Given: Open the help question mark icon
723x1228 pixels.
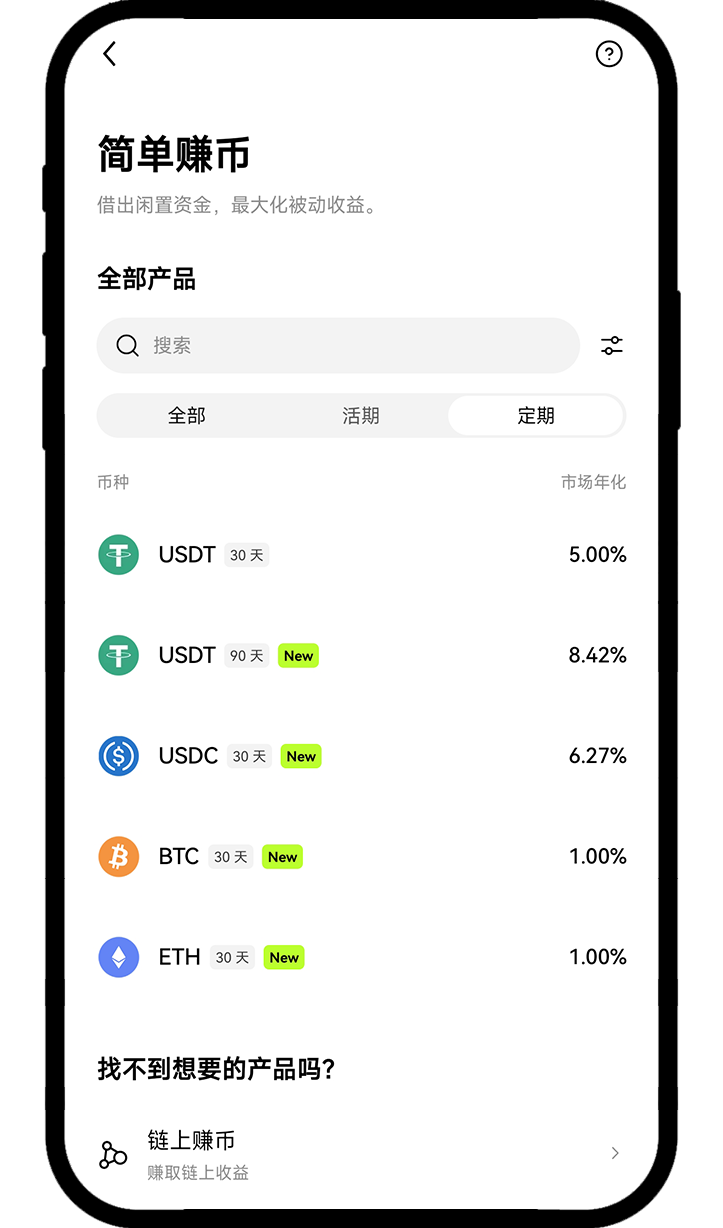Looking at the screenshot, I should click(609, 54).
